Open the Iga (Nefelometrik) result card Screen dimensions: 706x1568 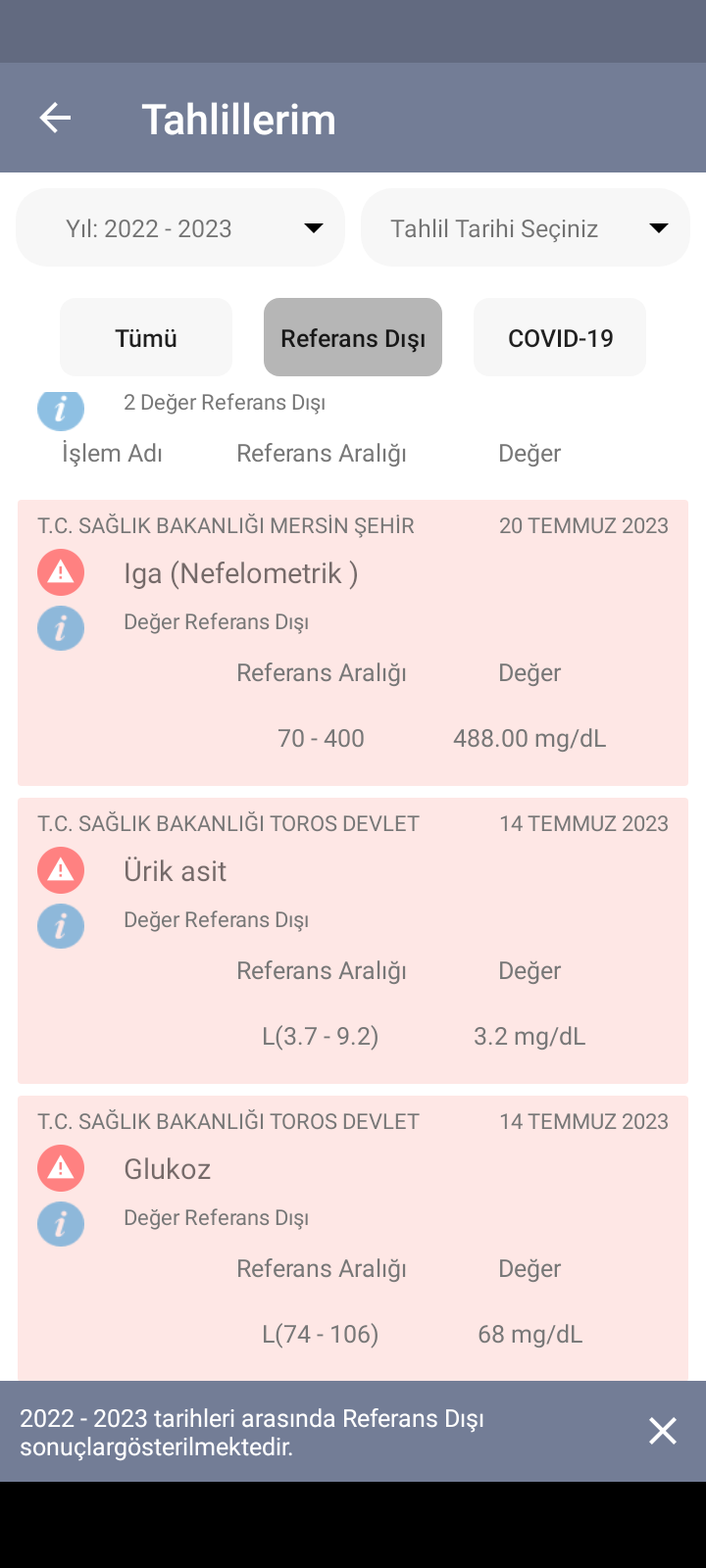[353, 643]
